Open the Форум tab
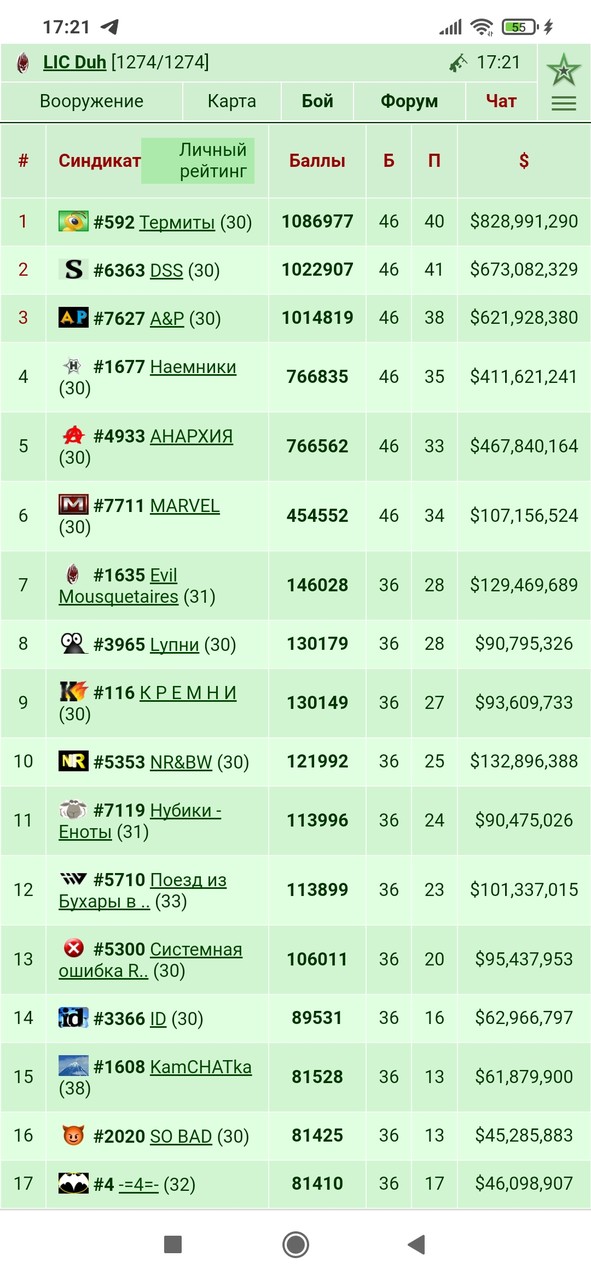 409,101
